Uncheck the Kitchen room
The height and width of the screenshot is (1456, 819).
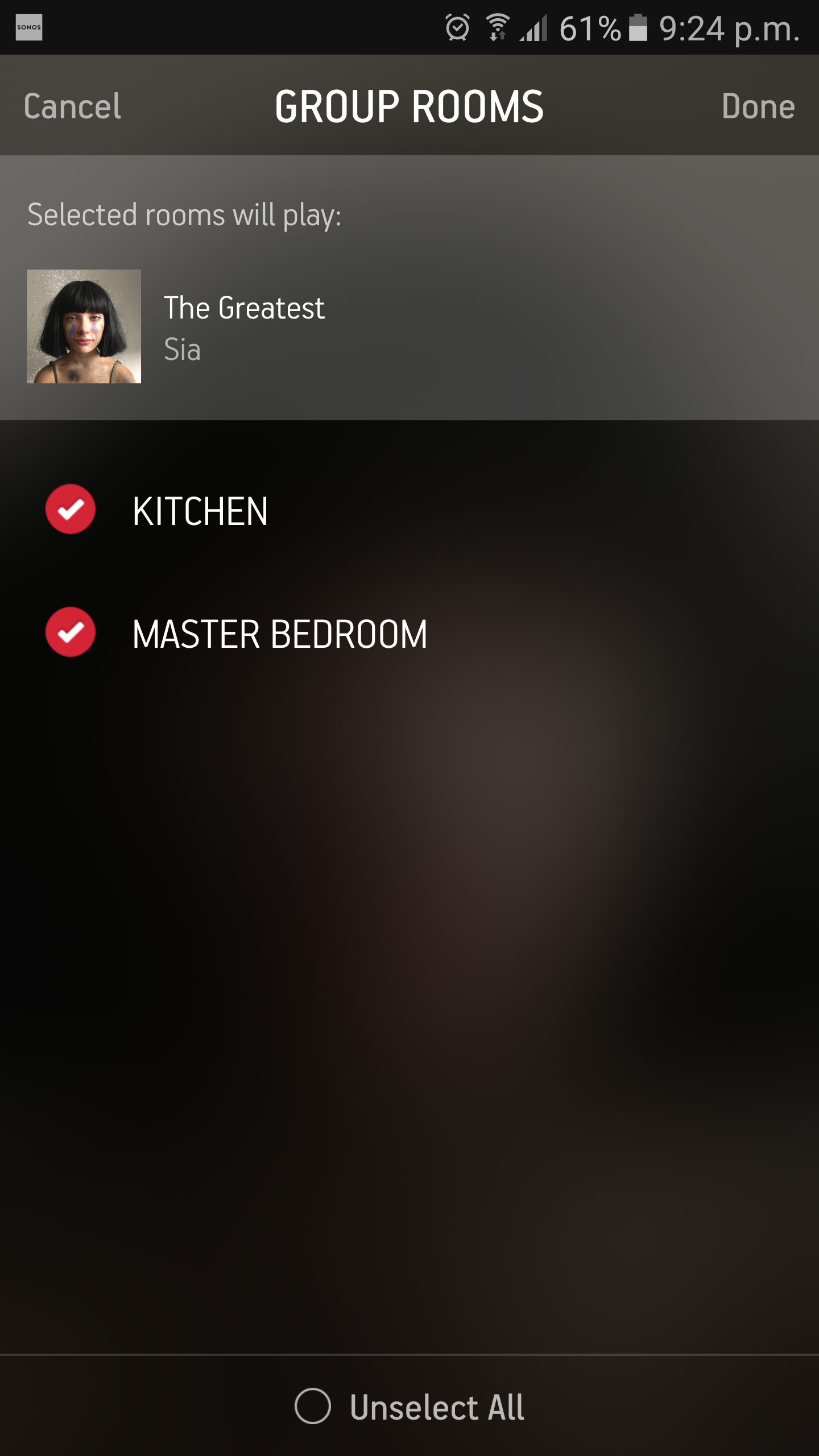71,509
